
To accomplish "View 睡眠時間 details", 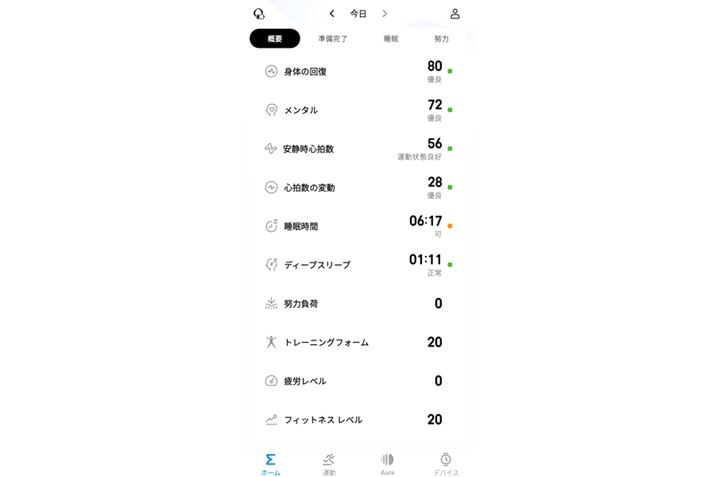I will (x=357, y=226).
